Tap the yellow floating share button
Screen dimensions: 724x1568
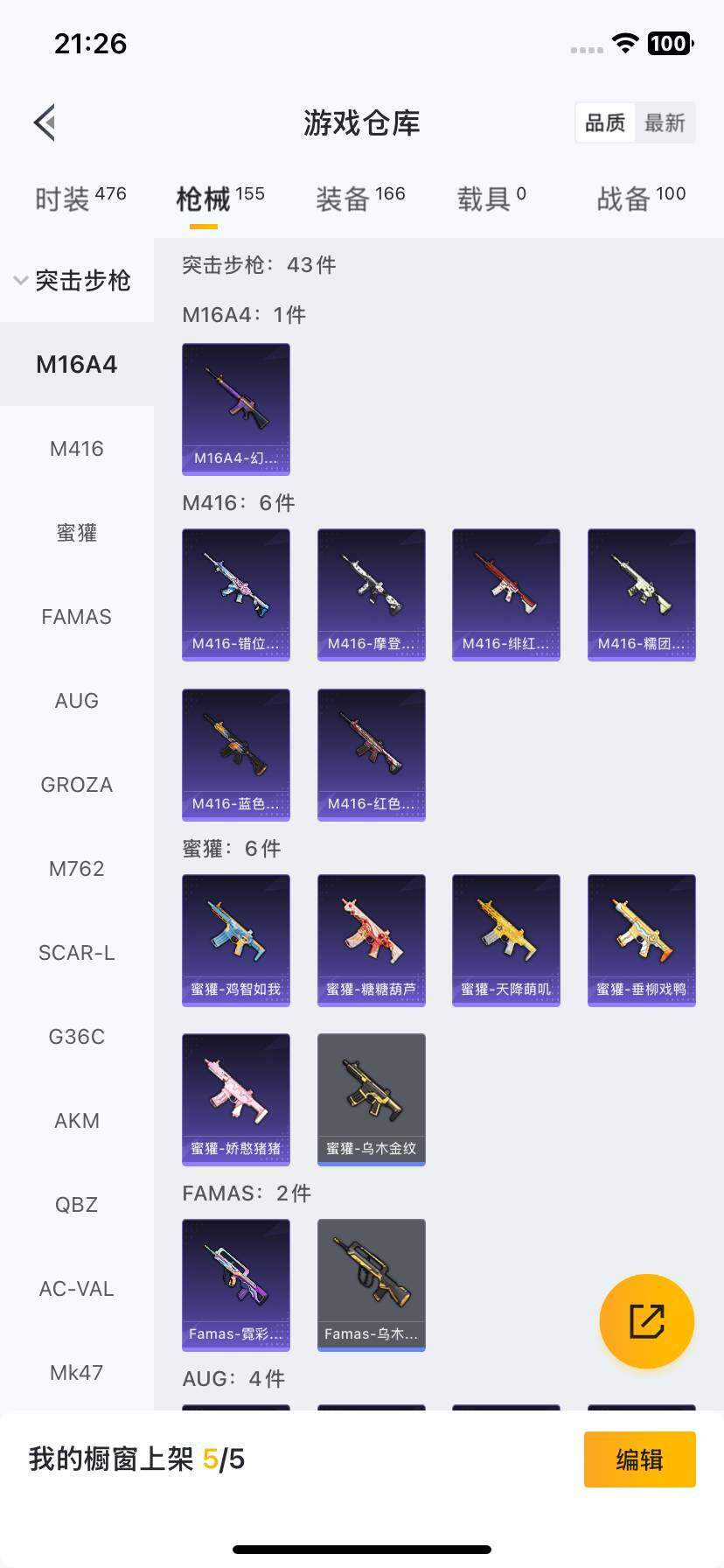click(x=647, y=1321)
